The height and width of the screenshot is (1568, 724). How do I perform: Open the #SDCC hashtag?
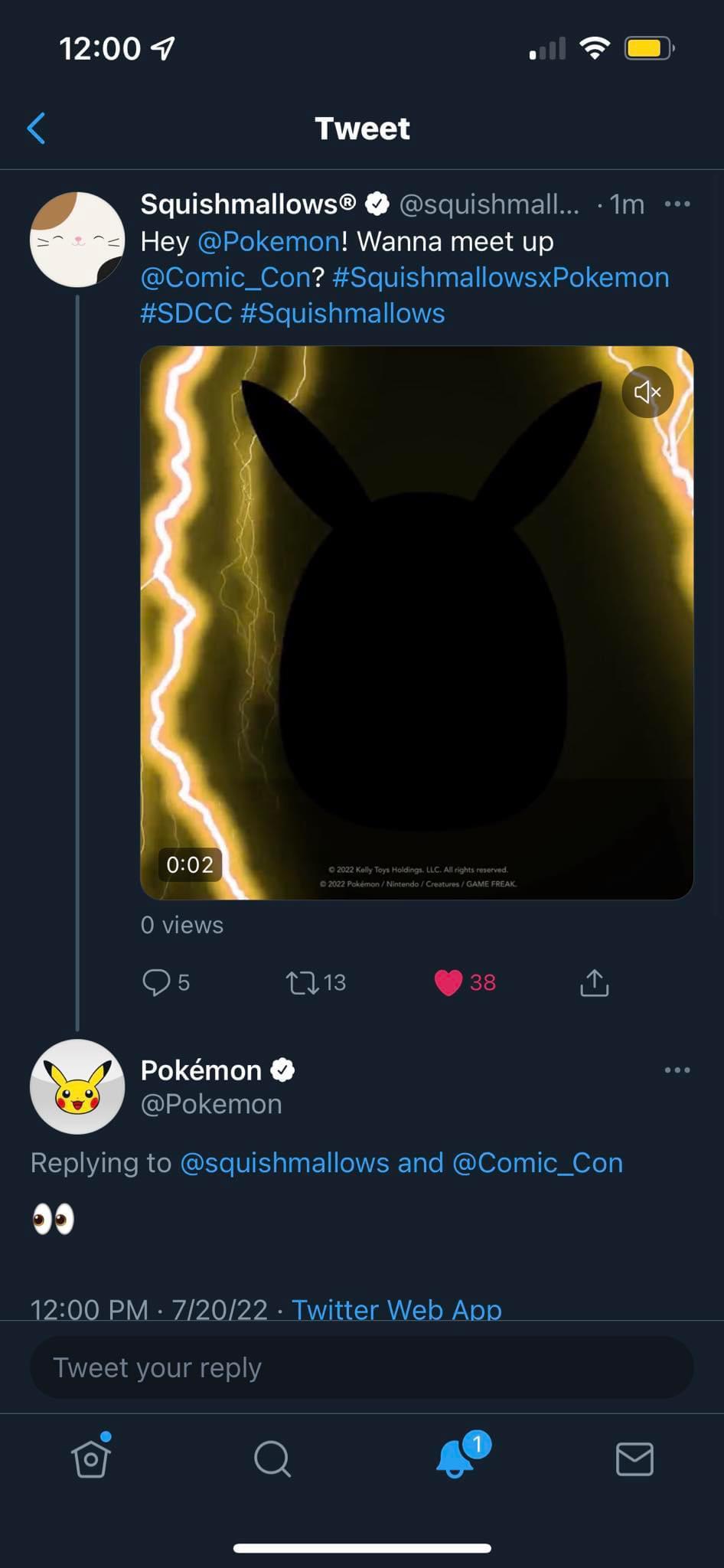[x=186, y=314]
